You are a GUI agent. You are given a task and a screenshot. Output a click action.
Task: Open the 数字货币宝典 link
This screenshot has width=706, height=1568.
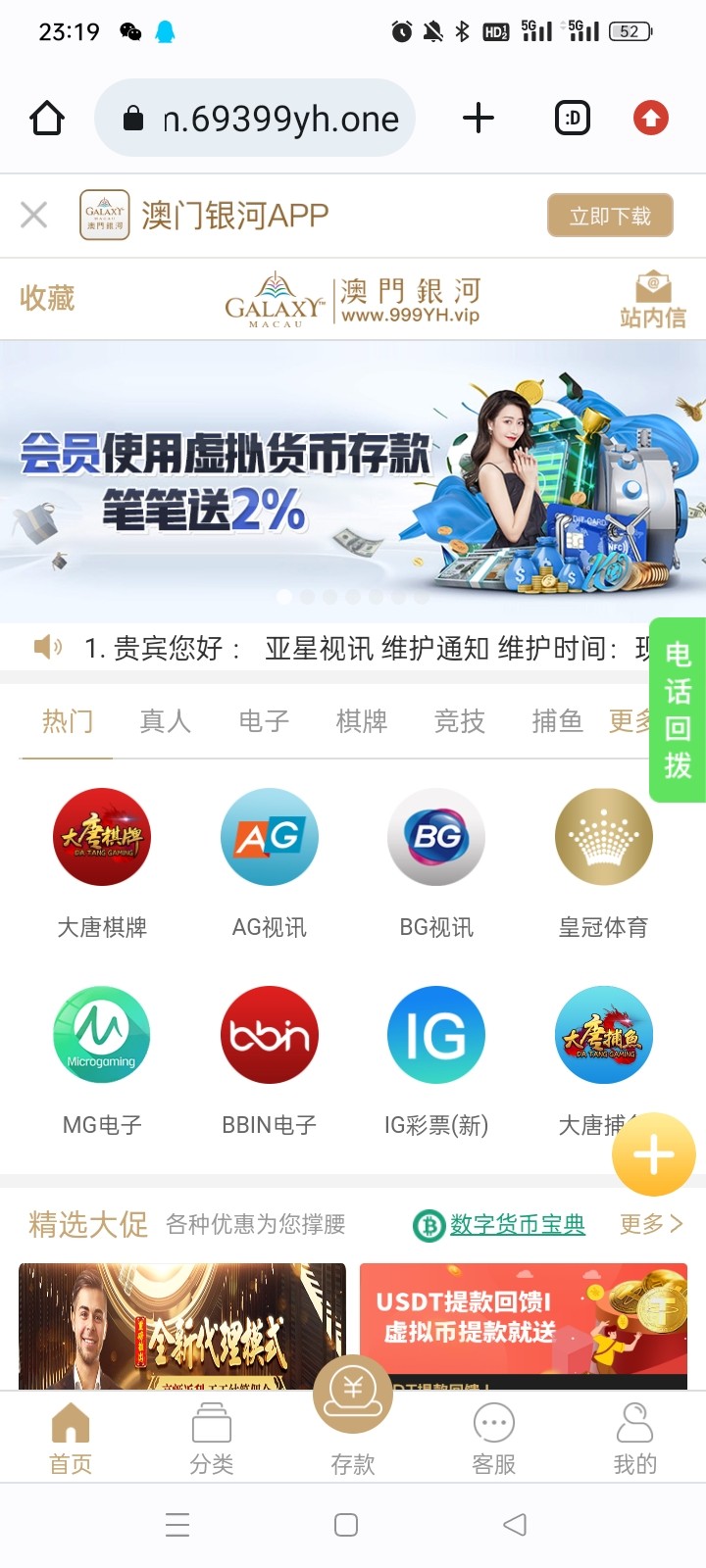(x=517, y=1224)
